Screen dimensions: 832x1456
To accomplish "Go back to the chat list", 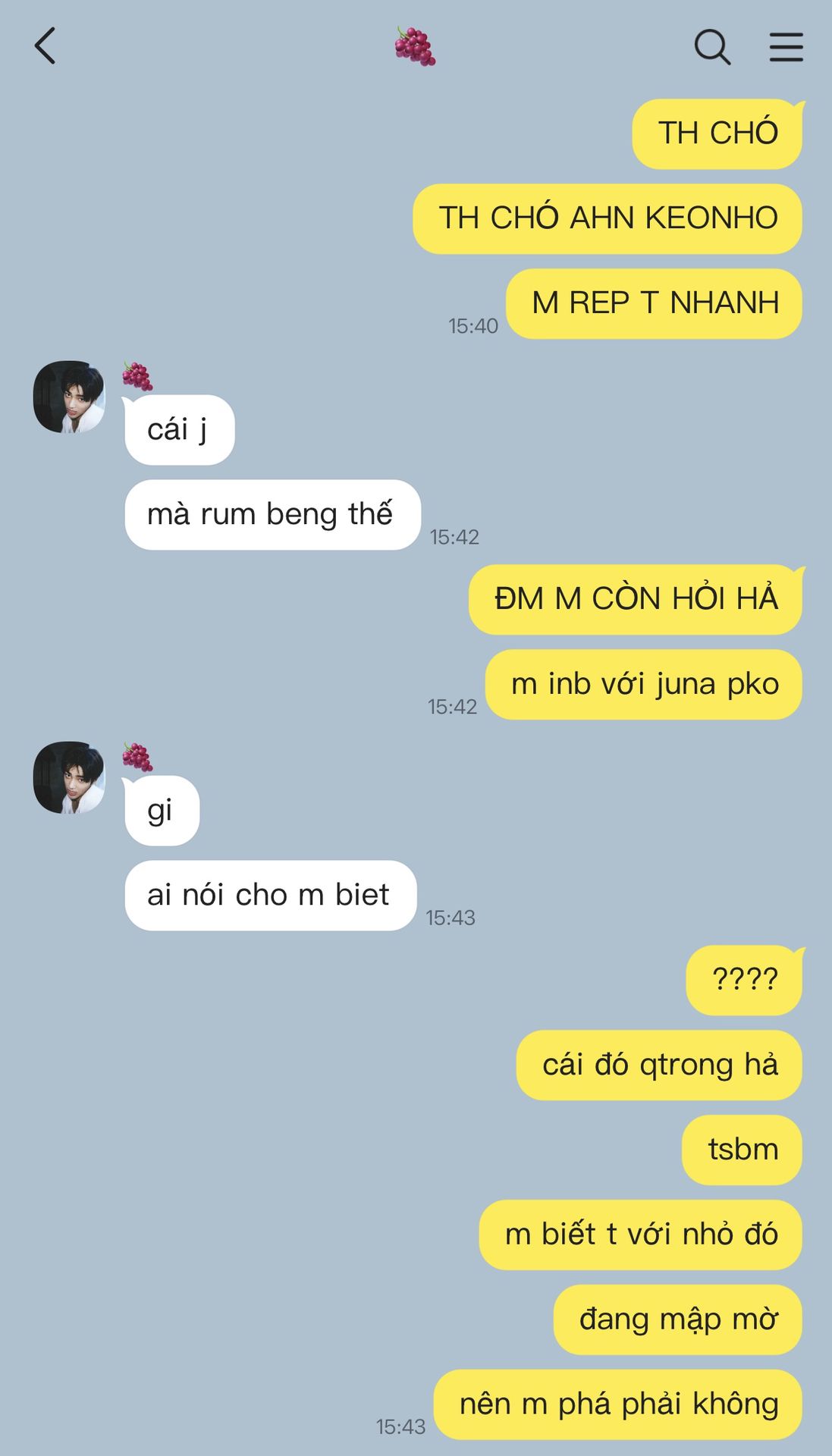I will coord(46,46).
